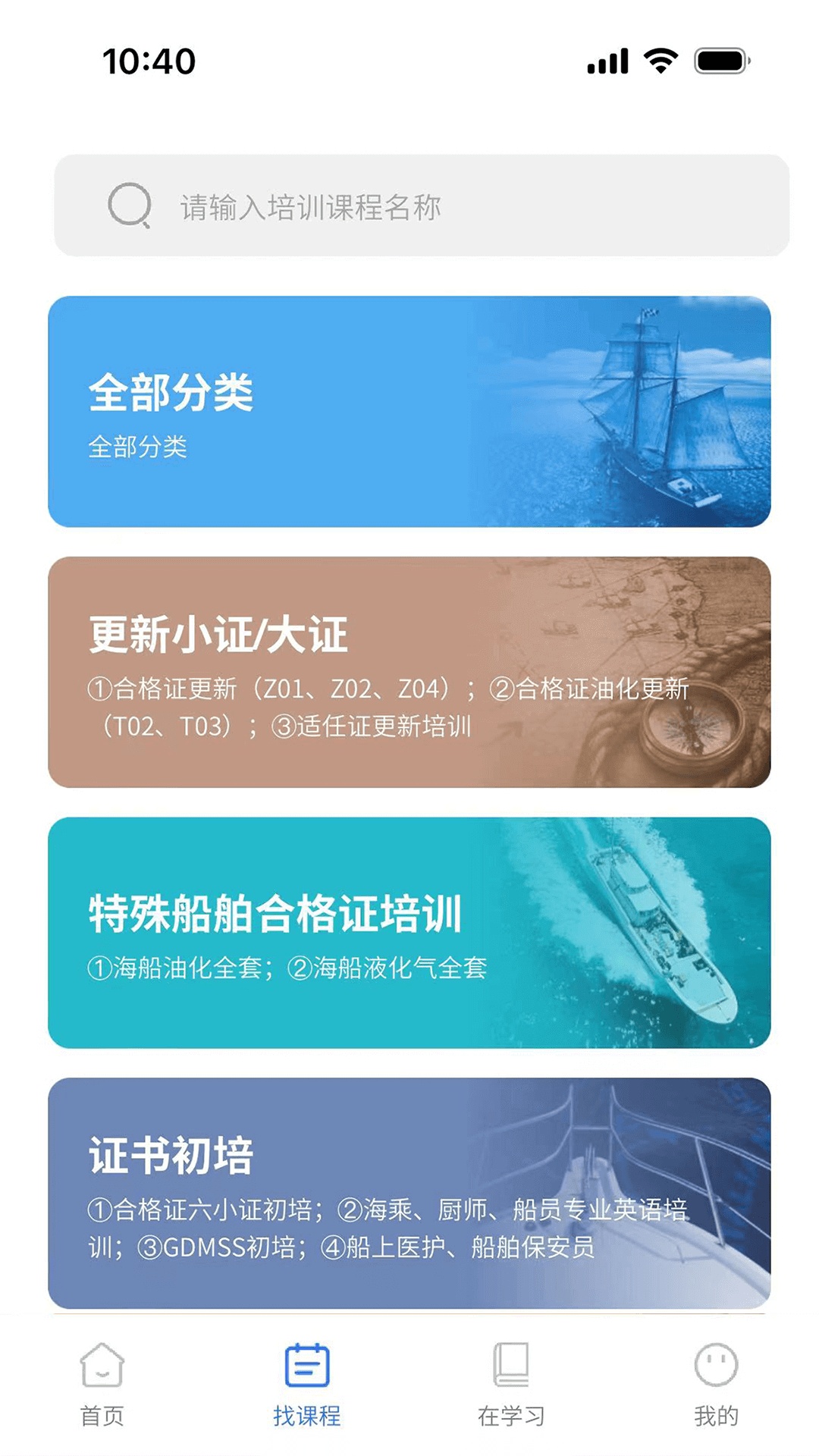Open the 特殊船舶合格证培训 card
The image size is (819, 1456).
pos(409,933)
